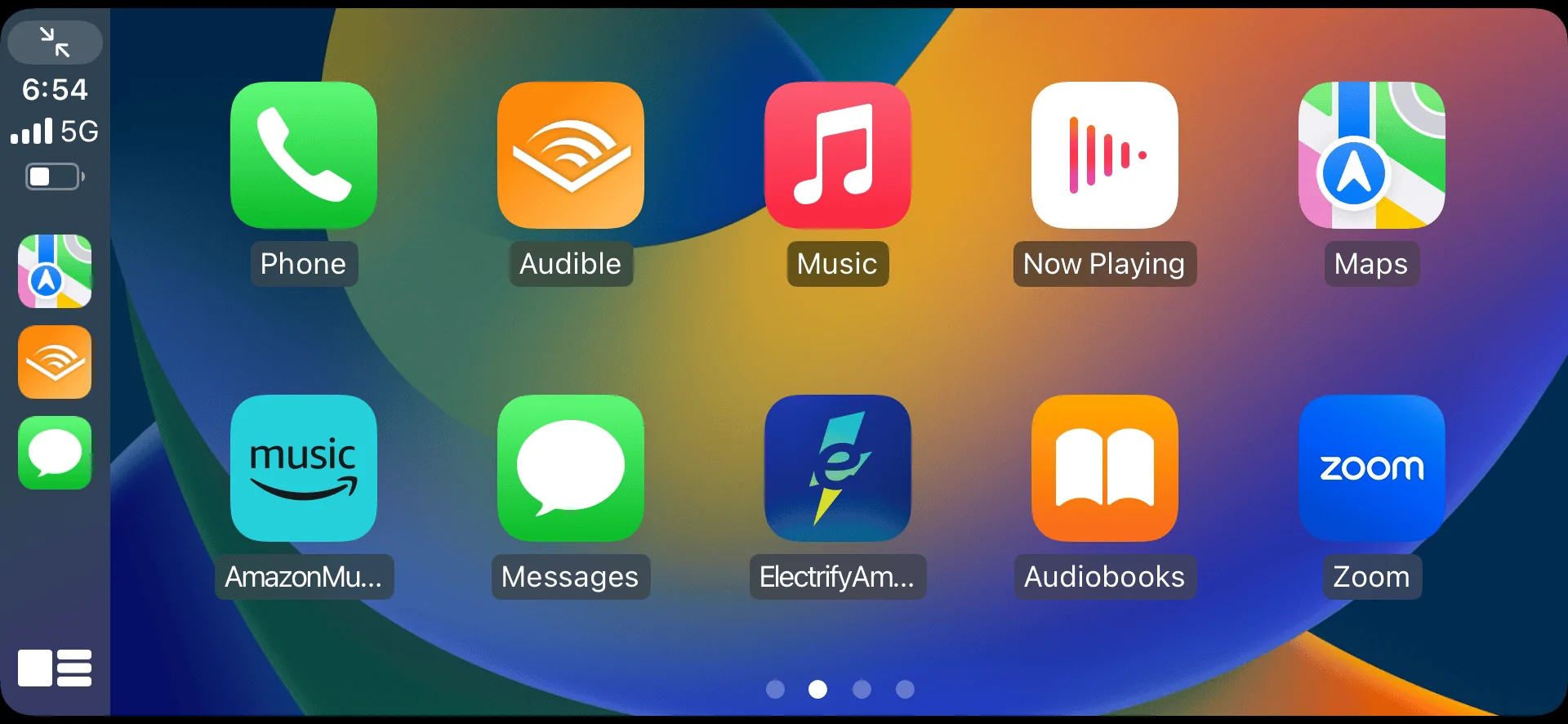Open Audible from the sidebar
The image size is (1568, 724).
tap(55, 362)
